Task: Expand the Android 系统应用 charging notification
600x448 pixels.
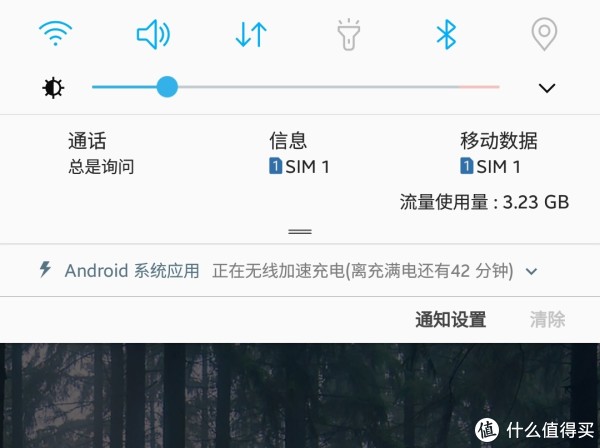Action: tap(532, 271)
